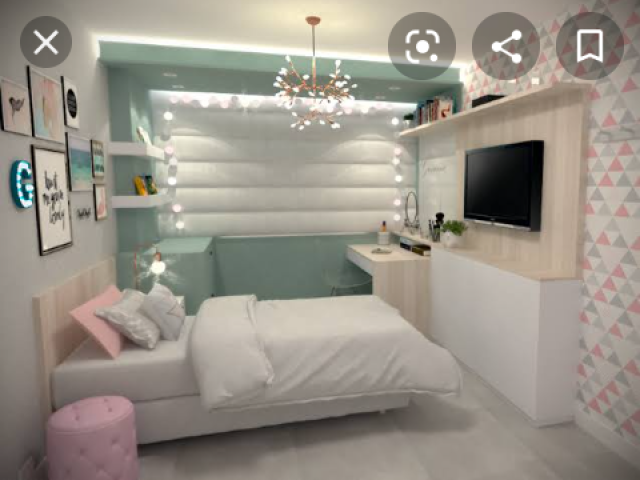Share this bedroom image
This screenshot has height=480, width=640.
coord(506,46)
